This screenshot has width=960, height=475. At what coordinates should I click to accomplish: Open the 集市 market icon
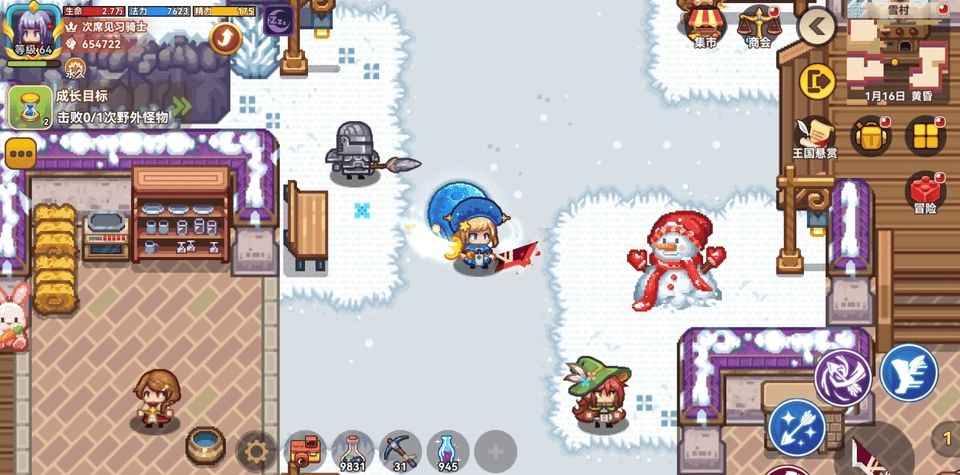[x=706, y=24]
